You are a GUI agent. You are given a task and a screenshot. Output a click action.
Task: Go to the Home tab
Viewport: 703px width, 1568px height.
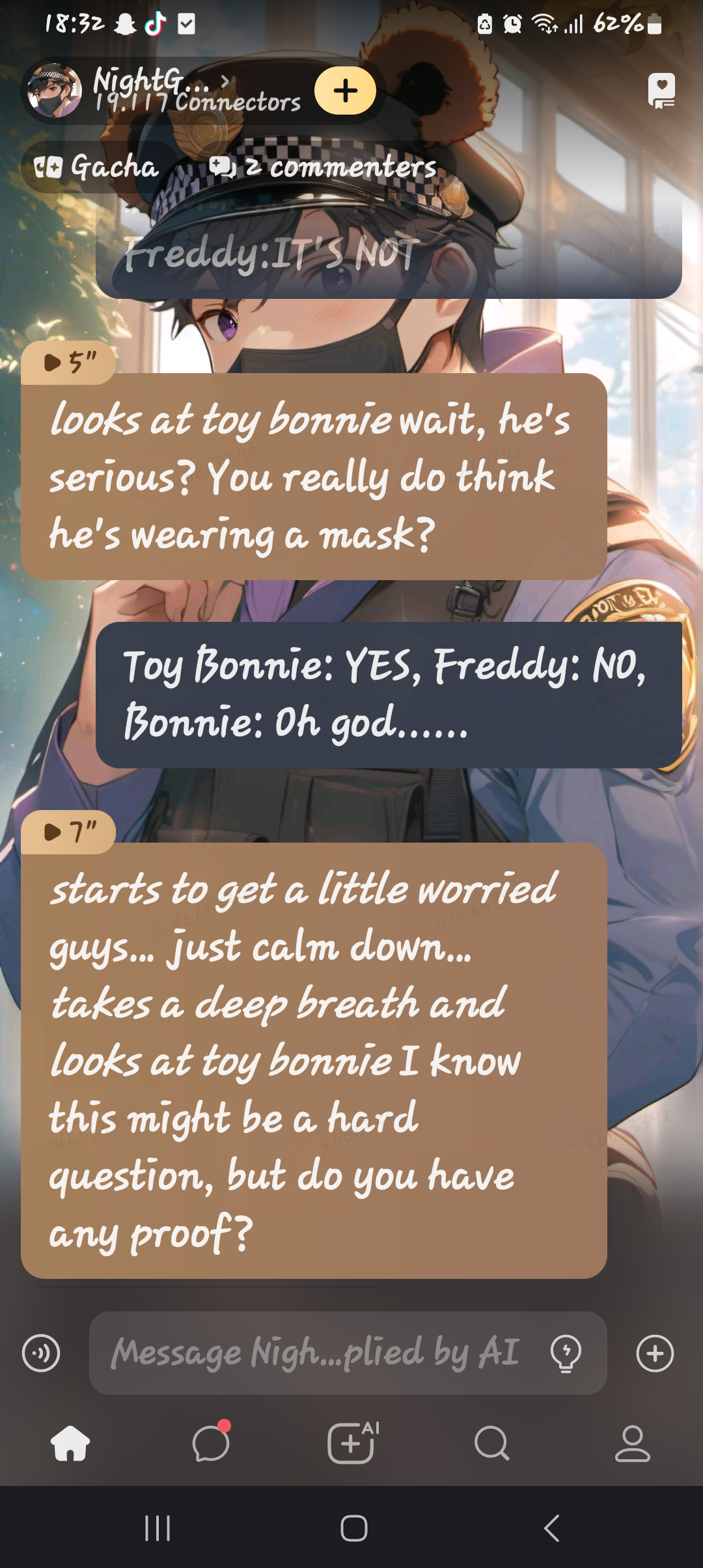pyautogui.click(x=70, y=1444)
